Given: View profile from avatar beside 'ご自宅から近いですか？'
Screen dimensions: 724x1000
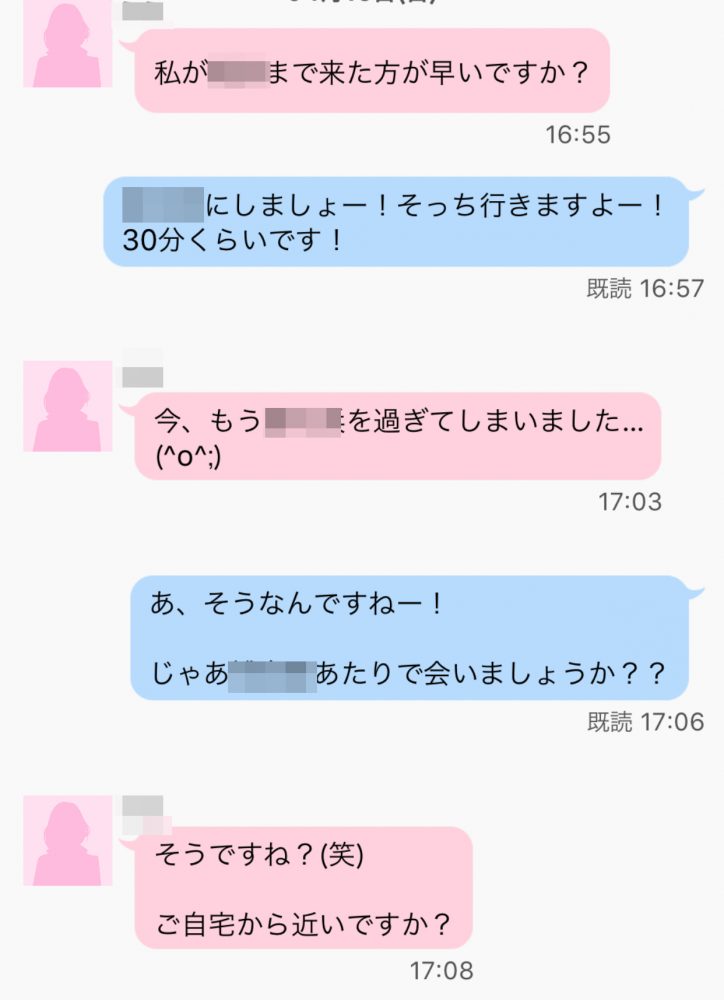Looking at the screenshot, I should [x=67, y=840].
